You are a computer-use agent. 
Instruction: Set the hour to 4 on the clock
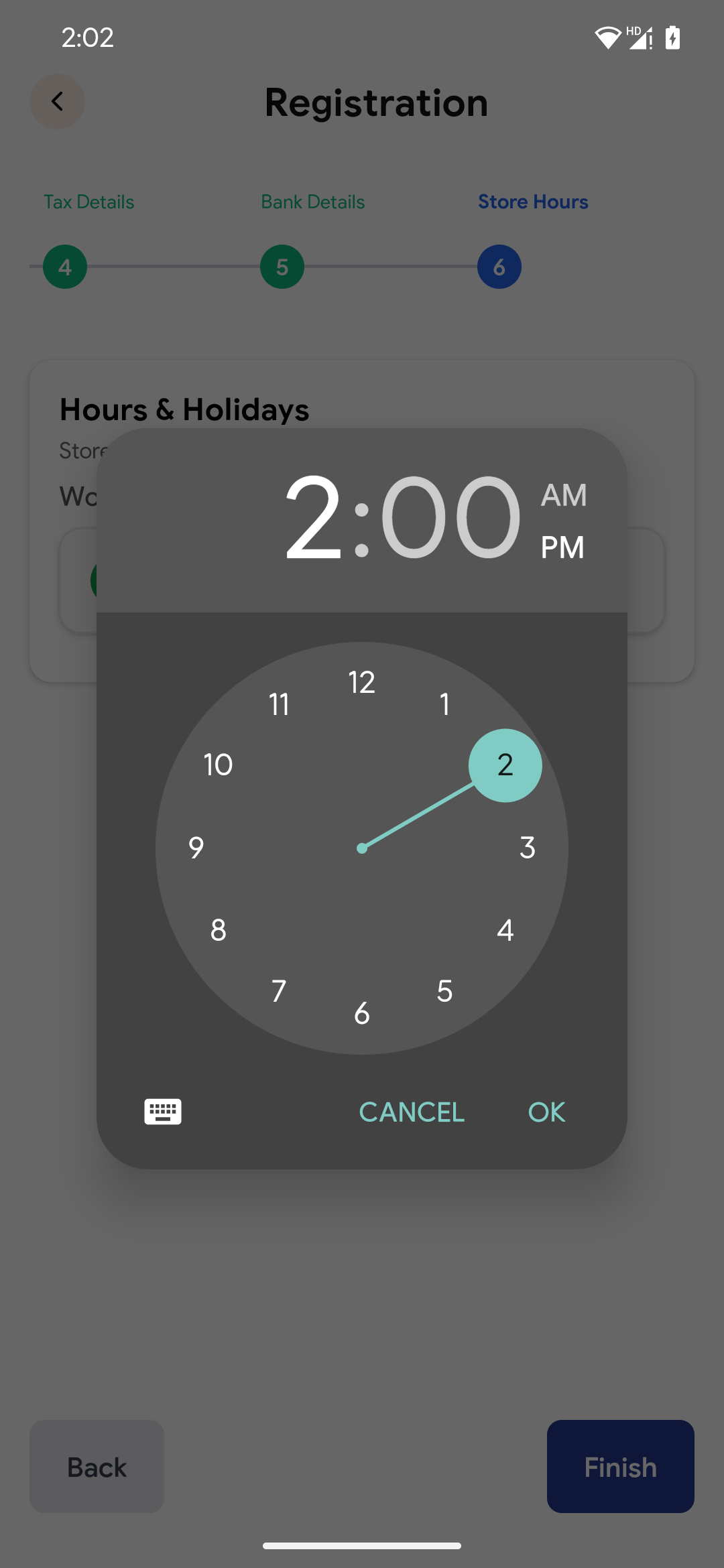tap(505, 930)
